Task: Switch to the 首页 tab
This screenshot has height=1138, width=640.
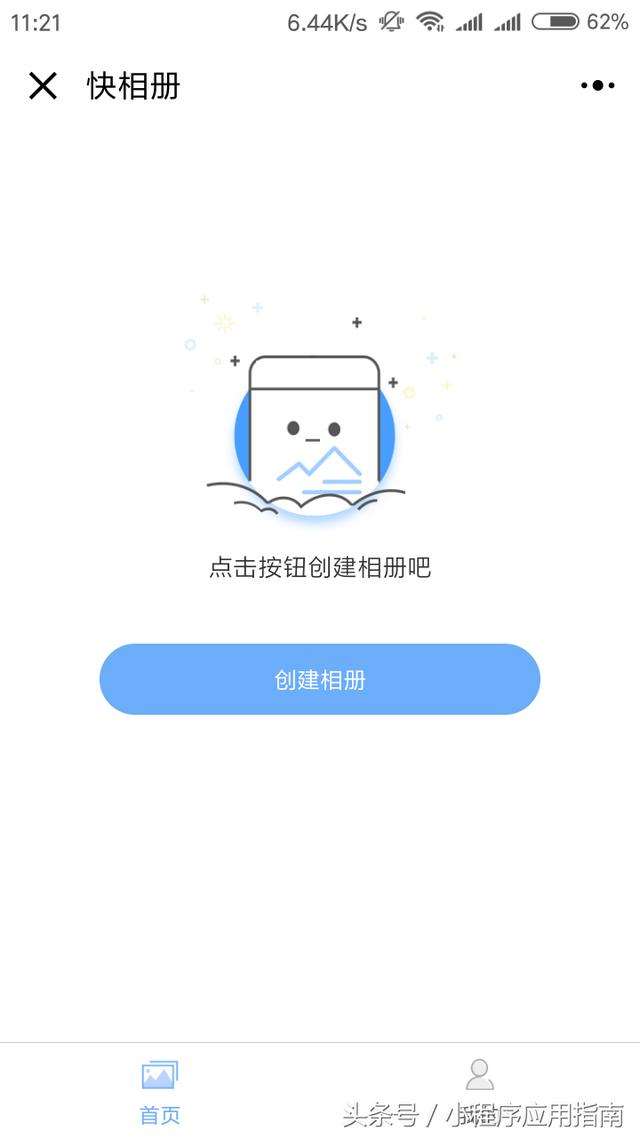Action: [160, 1090]
